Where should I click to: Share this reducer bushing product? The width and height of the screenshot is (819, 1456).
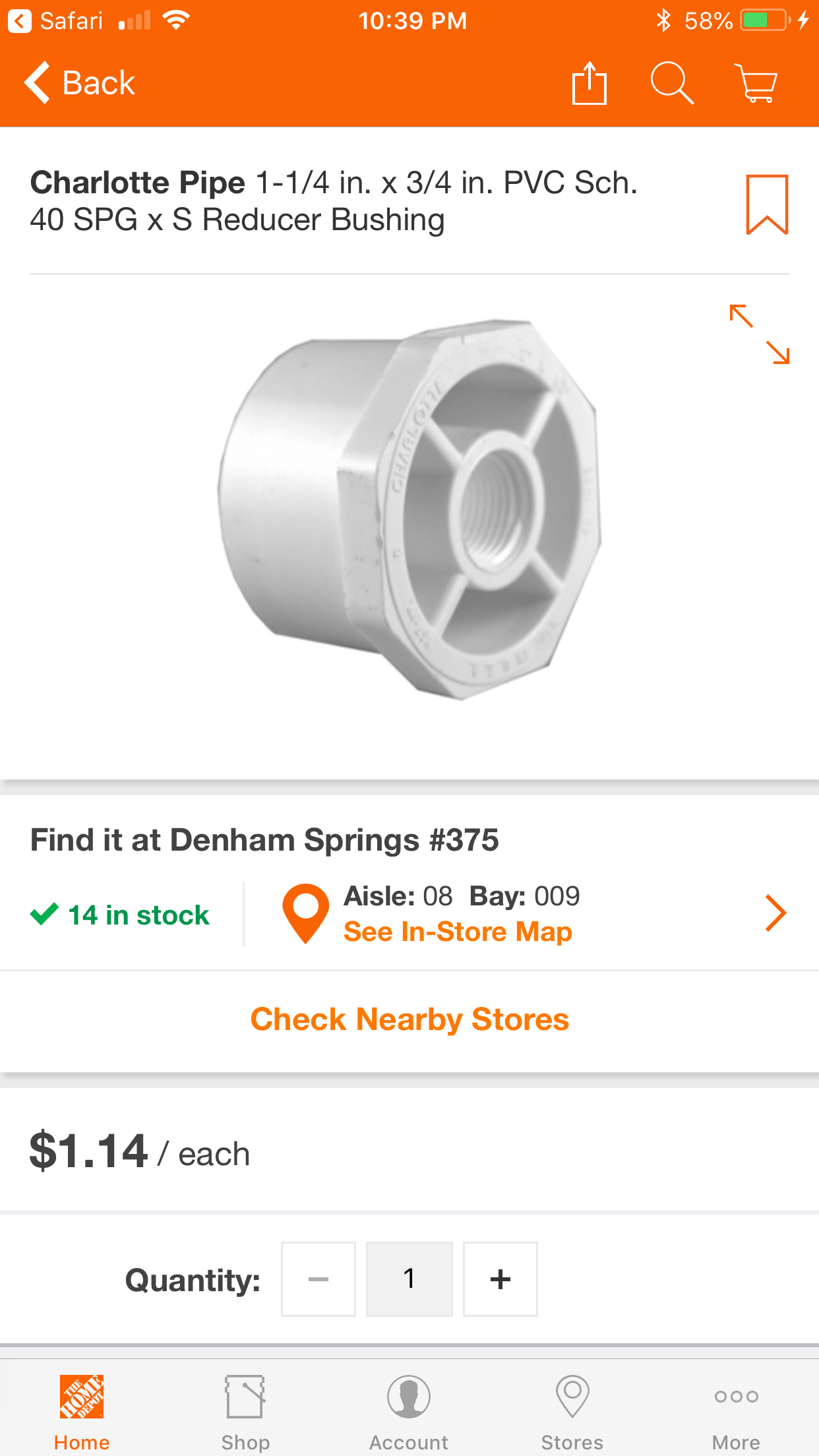[589, 83]
